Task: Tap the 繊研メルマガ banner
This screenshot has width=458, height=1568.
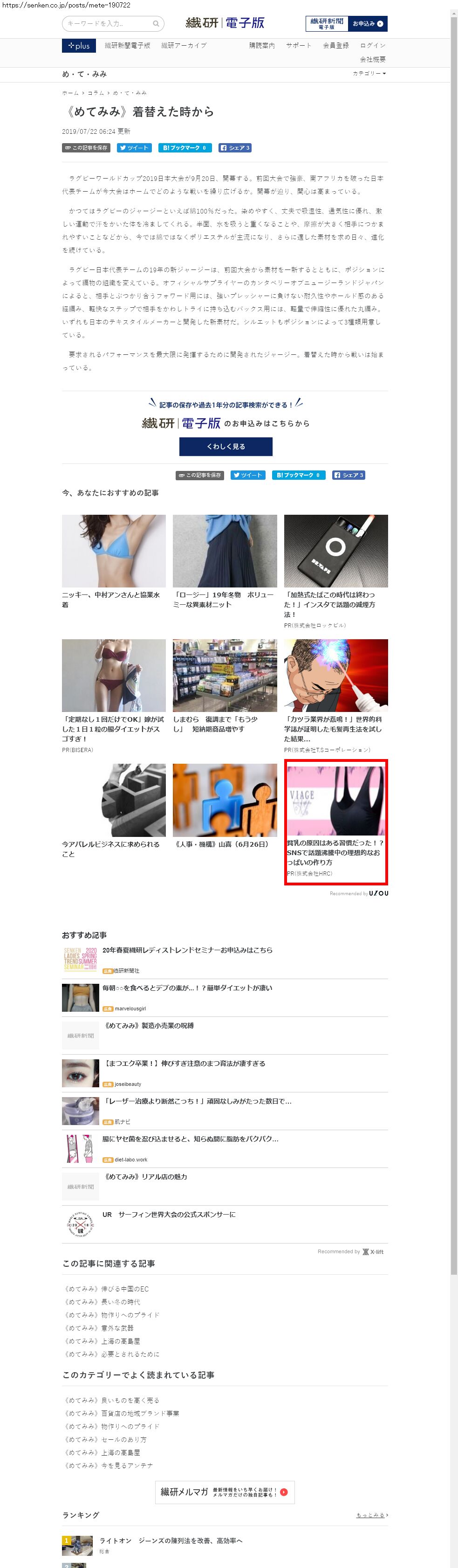Action: pos(225,1492)
